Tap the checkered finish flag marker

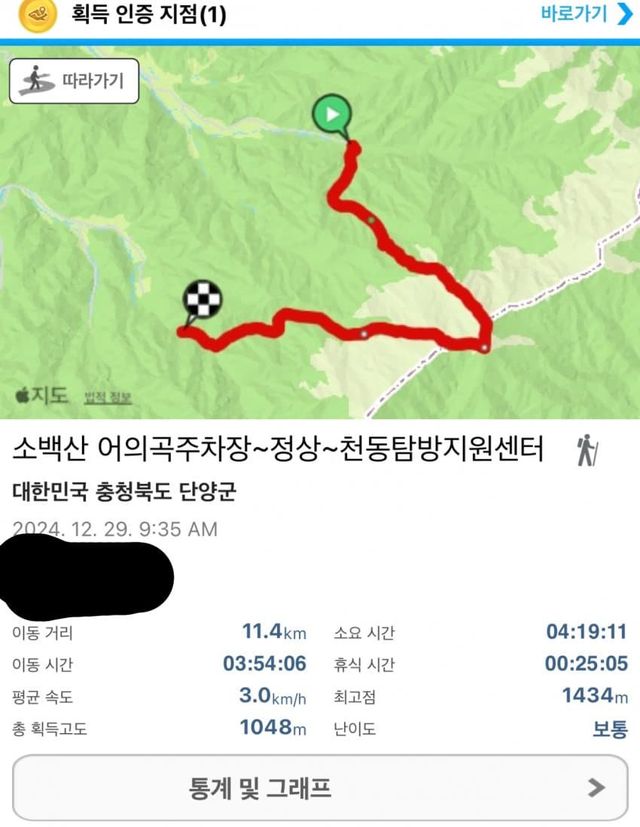click(202, 300)
